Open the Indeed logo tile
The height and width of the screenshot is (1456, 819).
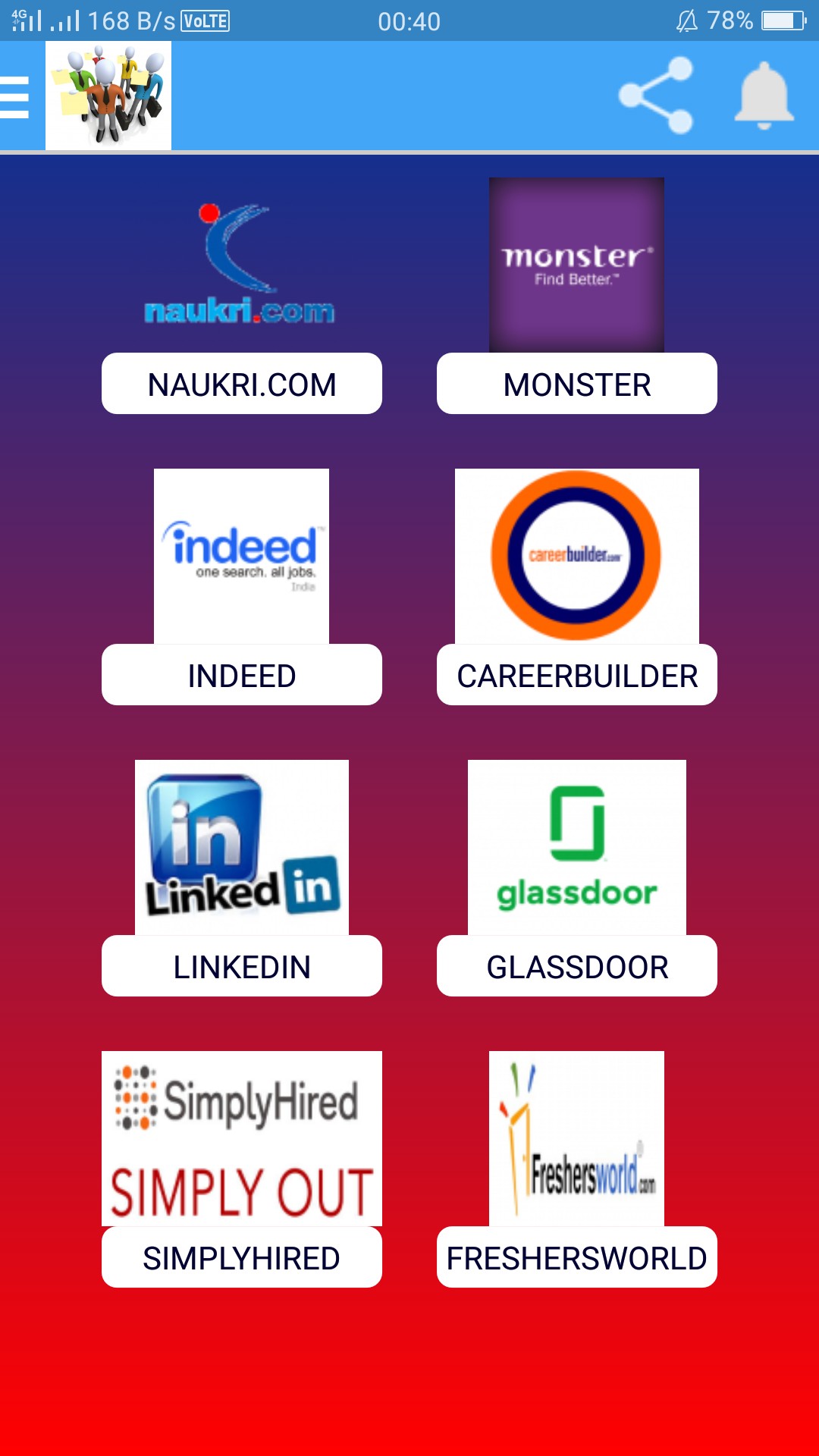[x=241, y=556]
